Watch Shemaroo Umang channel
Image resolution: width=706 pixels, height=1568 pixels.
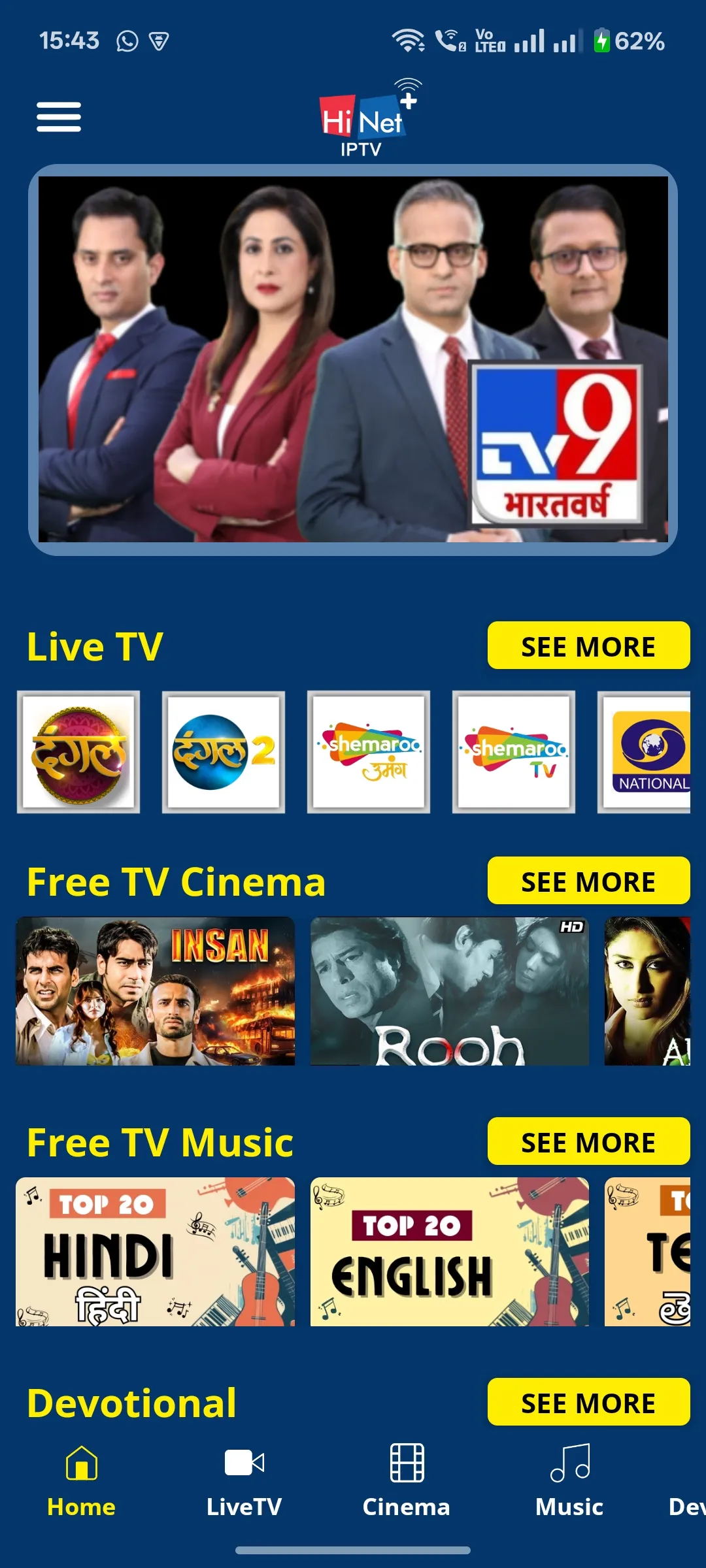coord(369,752)
